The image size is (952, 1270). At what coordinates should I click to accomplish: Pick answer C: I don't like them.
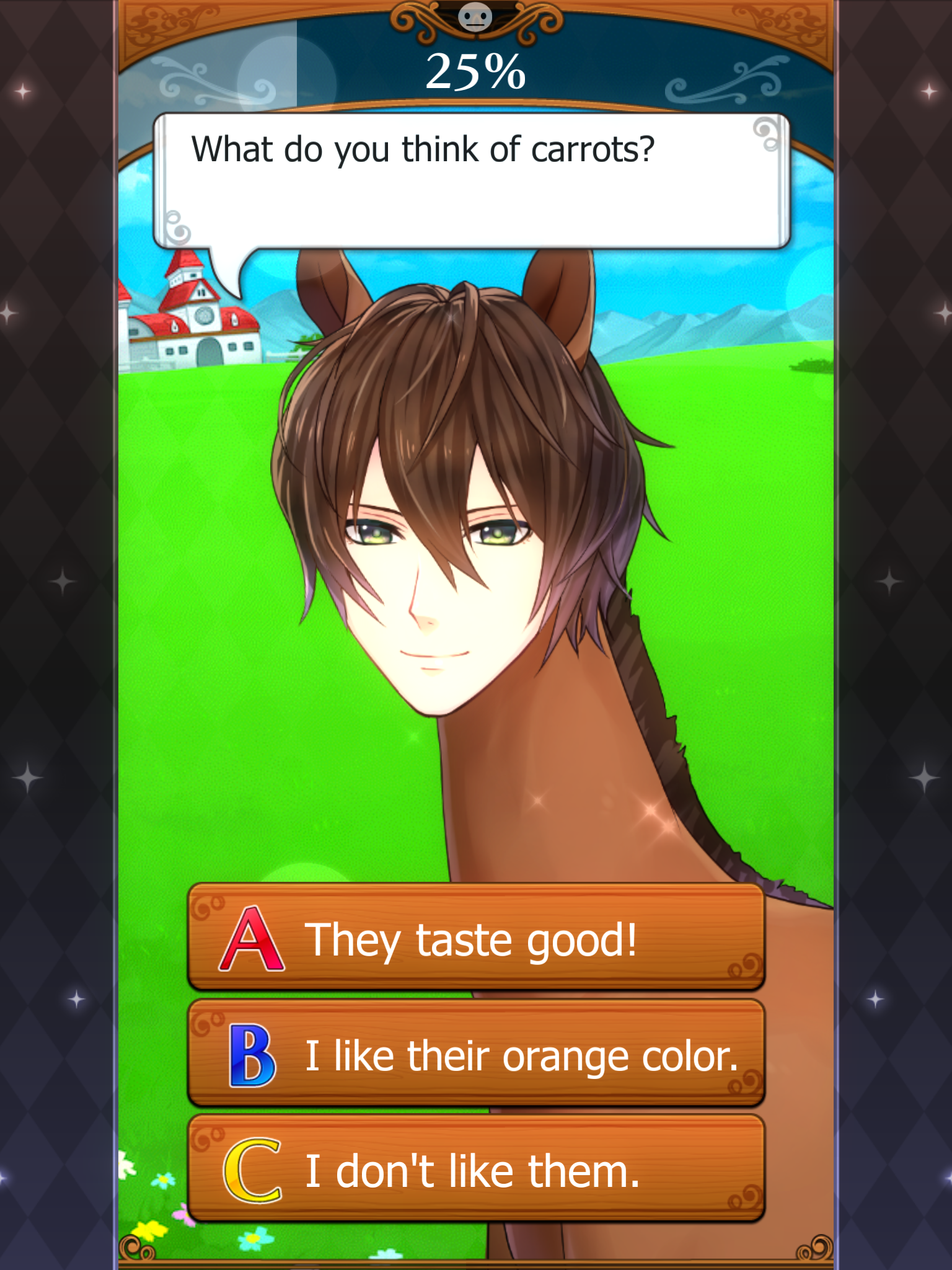point(476,1170)
